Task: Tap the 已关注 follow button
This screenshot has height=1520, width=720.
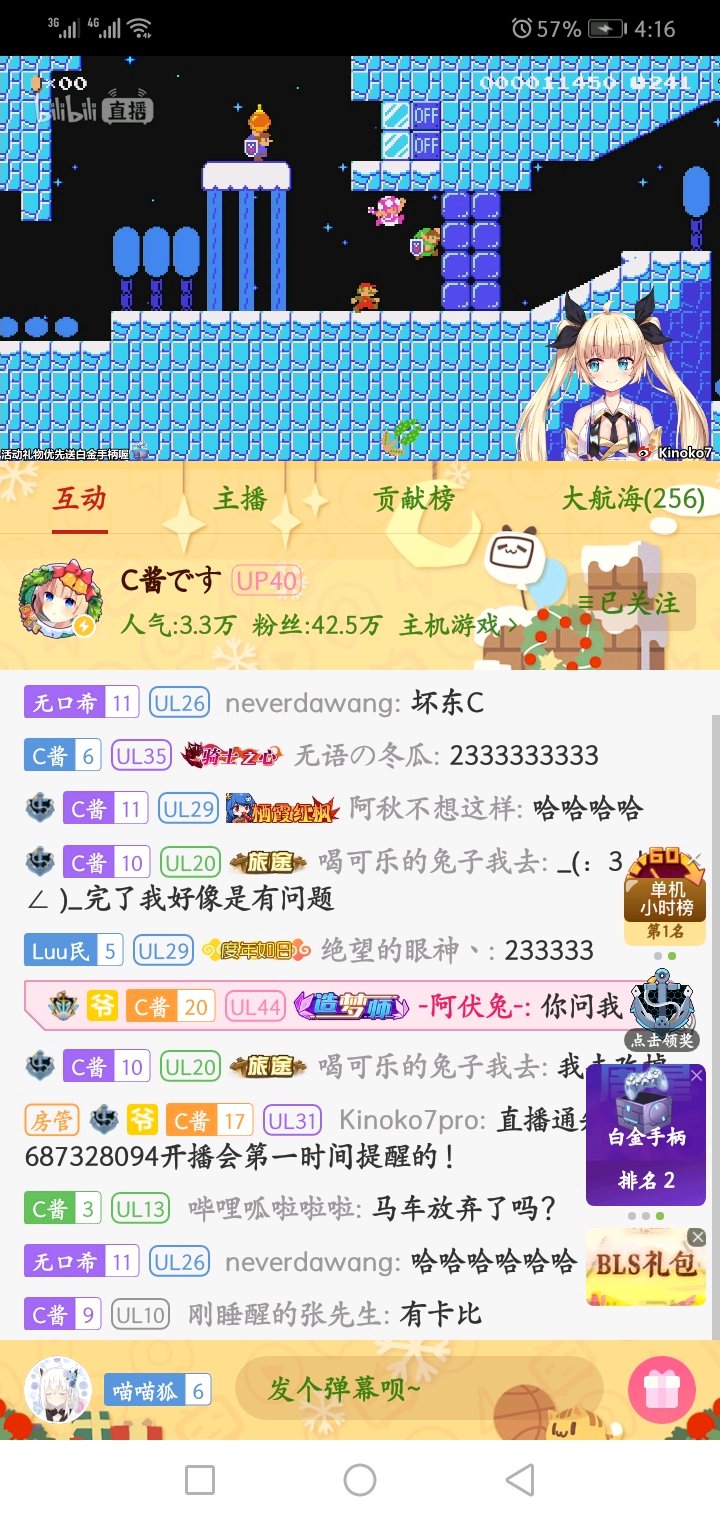Action: (630, 603)
